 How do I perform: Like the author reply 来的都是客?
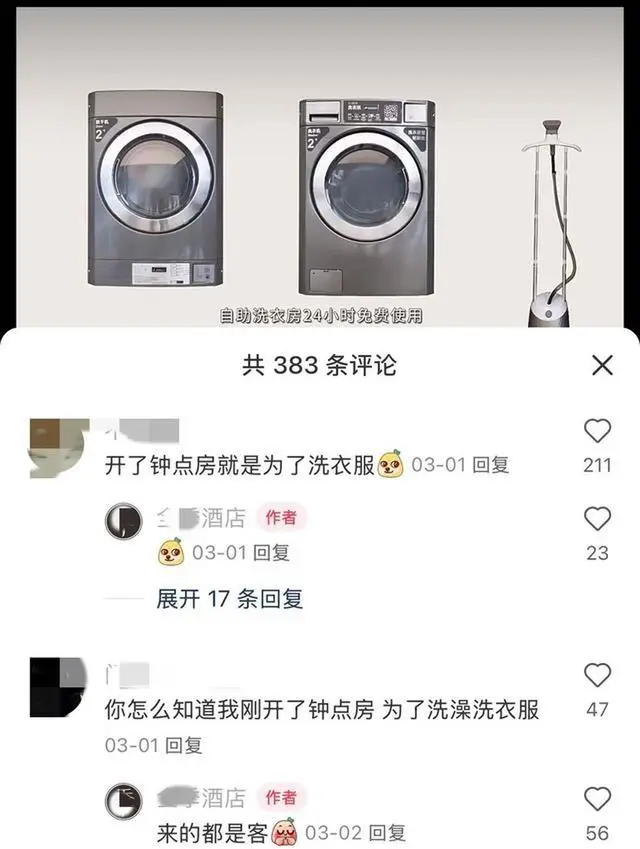coord(597,799)
